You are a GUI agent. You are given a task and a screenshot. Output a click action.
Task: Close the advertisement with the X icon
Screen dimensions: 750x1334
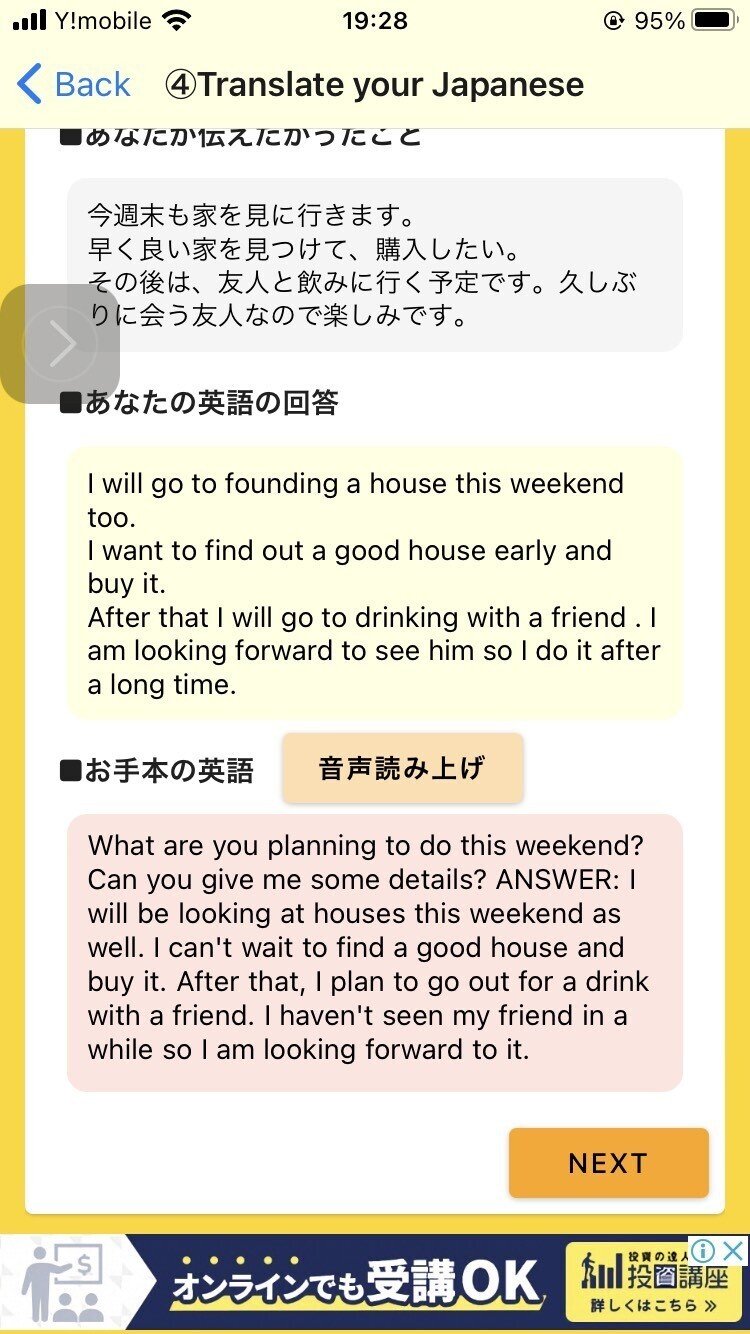pyautogui.click(x=732, y=1250)
